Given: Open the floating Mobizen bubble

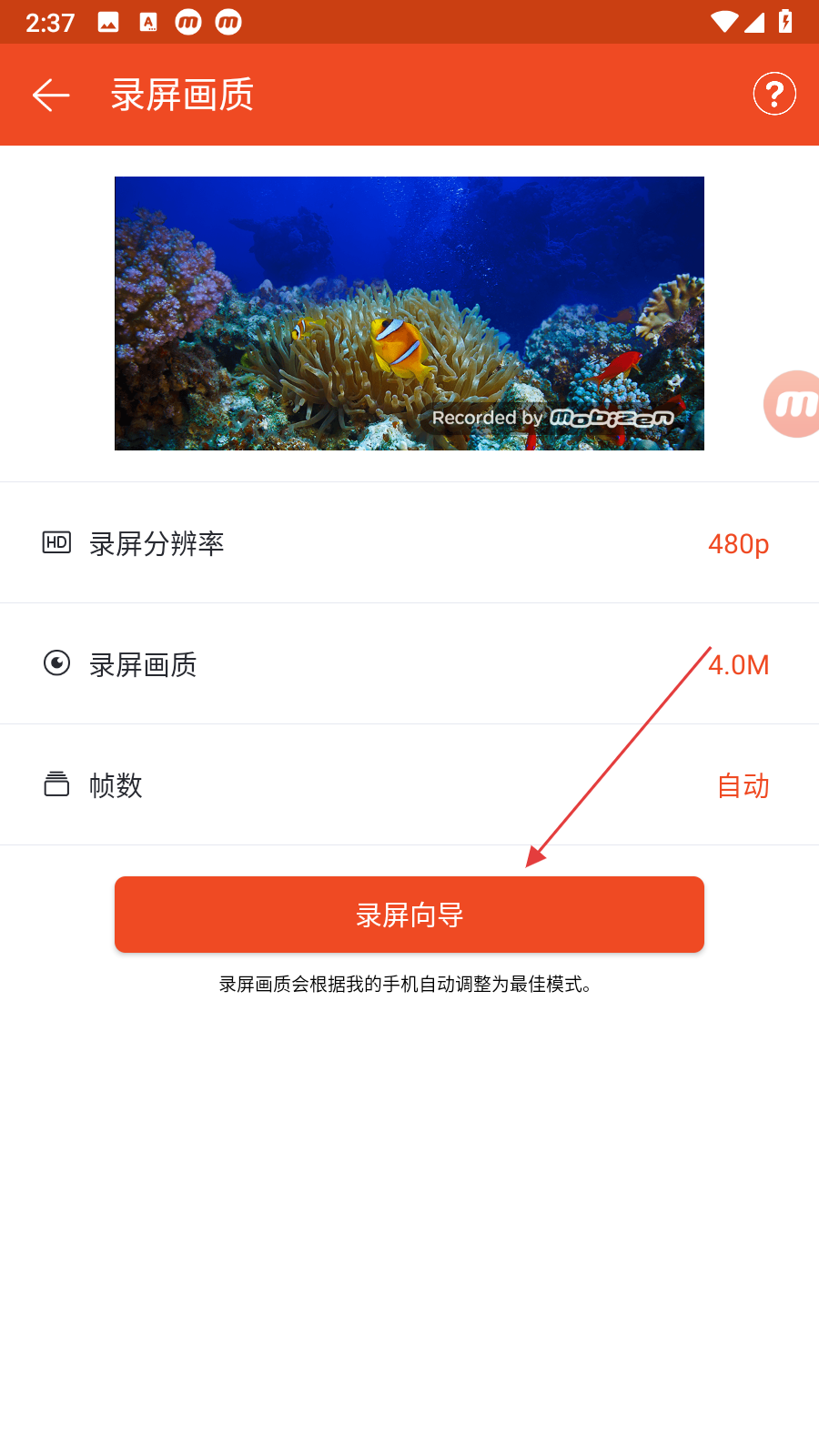Looking at the screenshot, I should [794, 404].
